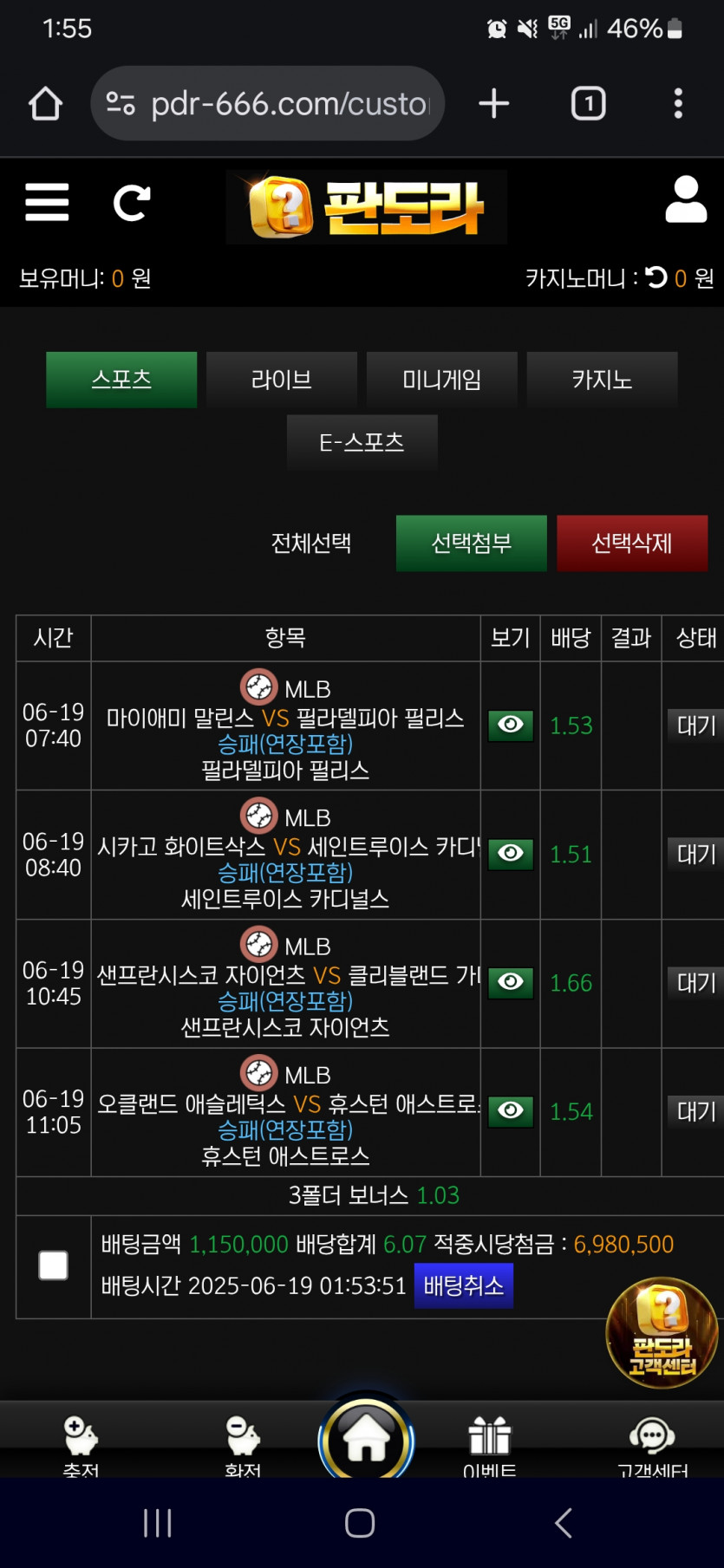Screen dimensions: 724x1568
Task: View details of the 시카고 화이트삭스 match
Action: click(x=511, y=854)
